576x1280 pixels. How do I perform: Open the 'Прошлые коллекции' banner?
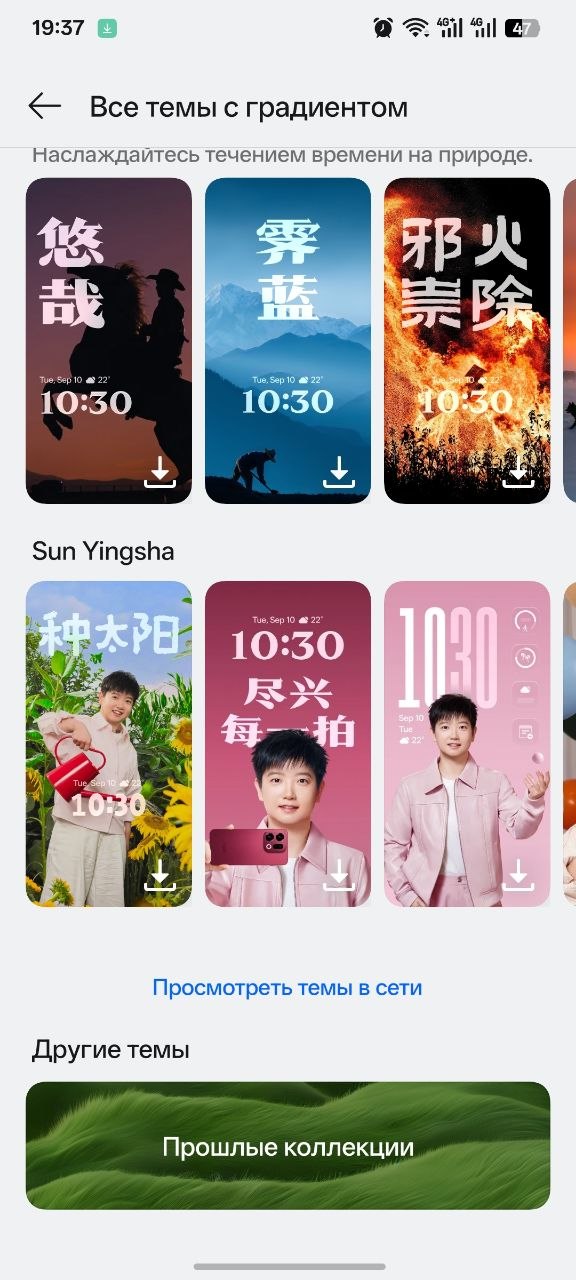(288, 1146)
